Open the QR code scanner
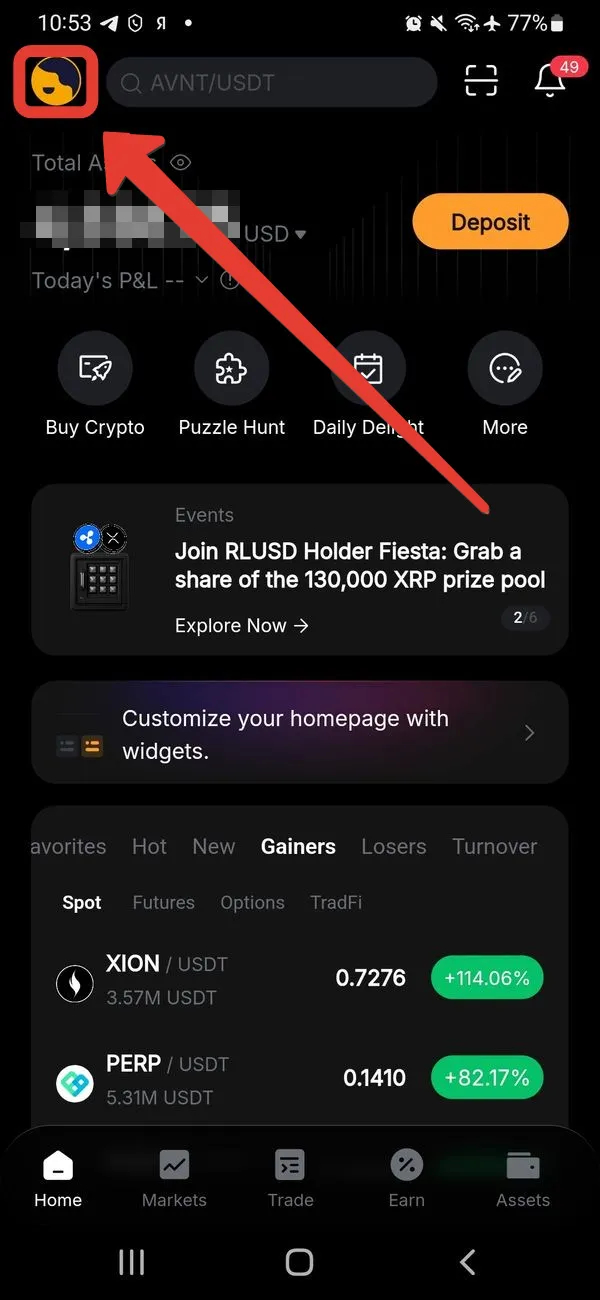The height and width of the screenshot is (1300, 600). pos(481,82)
